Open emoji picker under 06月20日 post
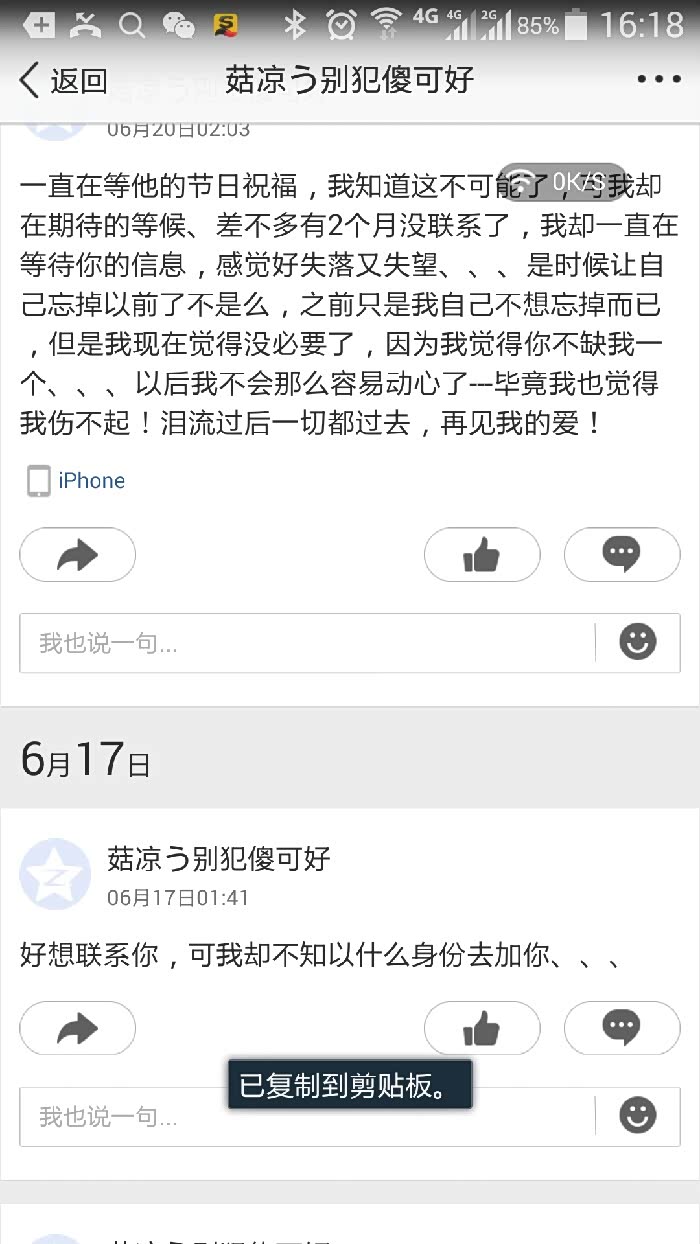This screenshot has width=700, height=1244. [x=638, y=642]
